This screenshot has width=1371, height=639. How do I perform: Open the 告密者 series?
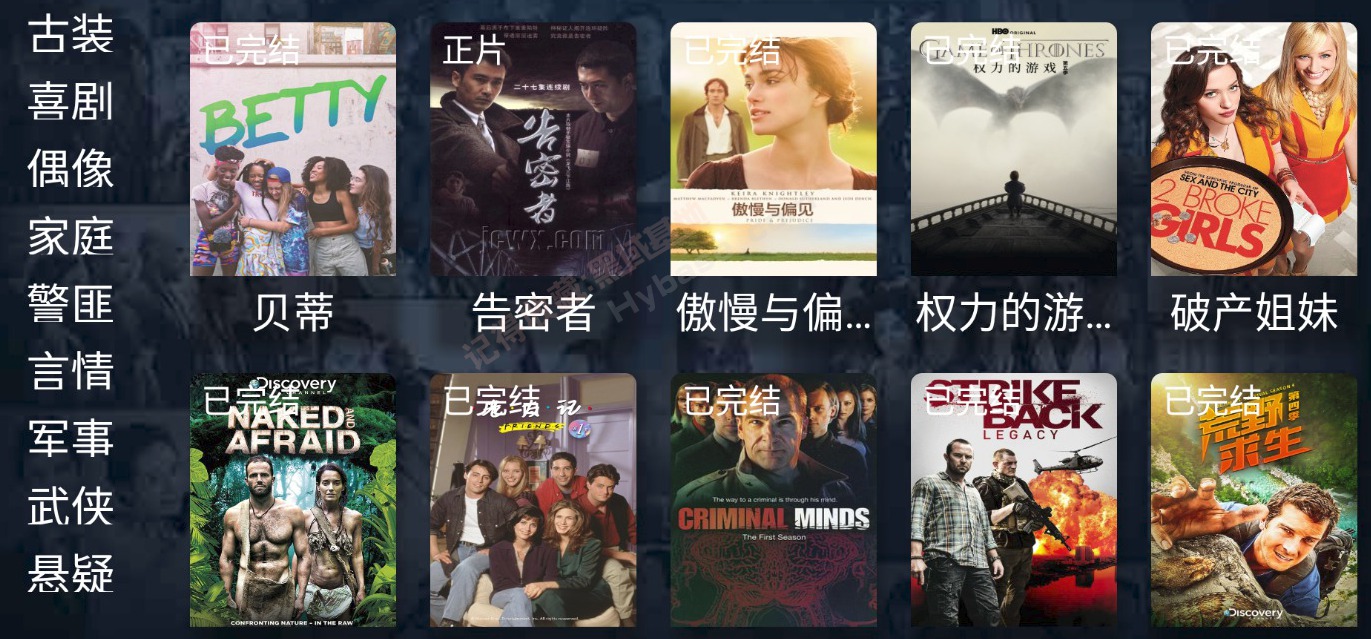[x=533, y=150]
